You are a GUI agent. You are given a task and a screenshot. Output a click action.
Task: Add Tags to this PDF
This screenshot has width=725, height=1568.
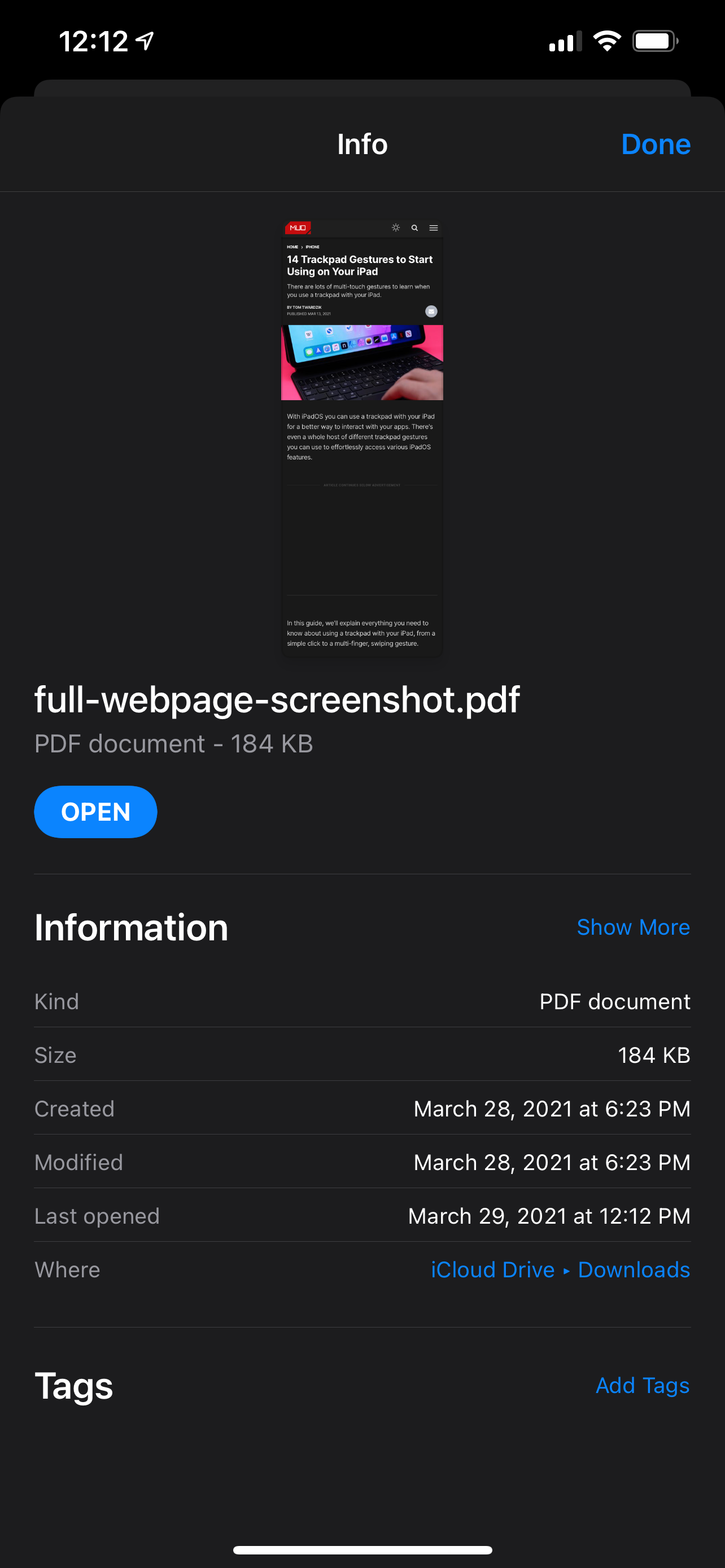coord(641,1385)
